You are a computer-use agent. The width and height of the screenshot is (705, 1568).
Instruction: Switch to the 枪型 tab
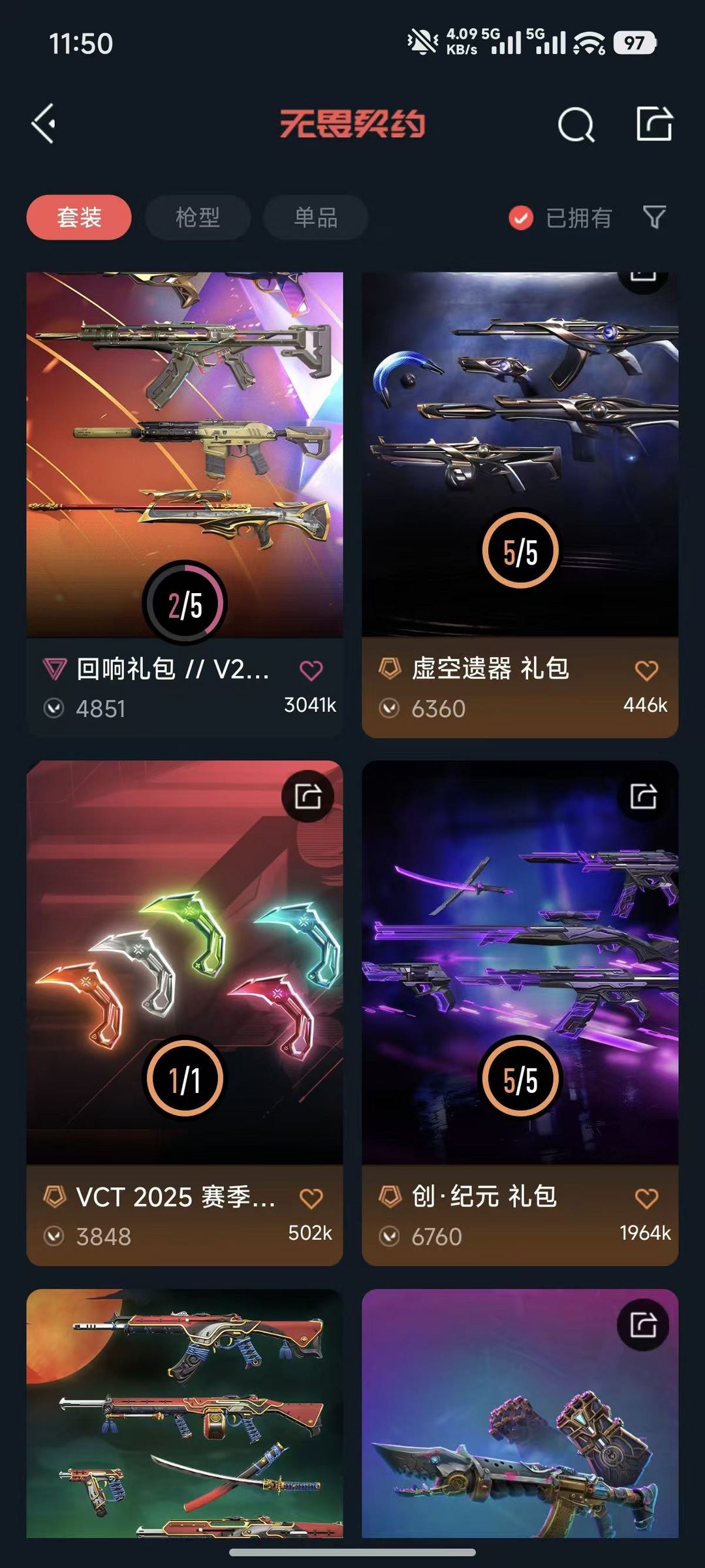tap(198, 217)
